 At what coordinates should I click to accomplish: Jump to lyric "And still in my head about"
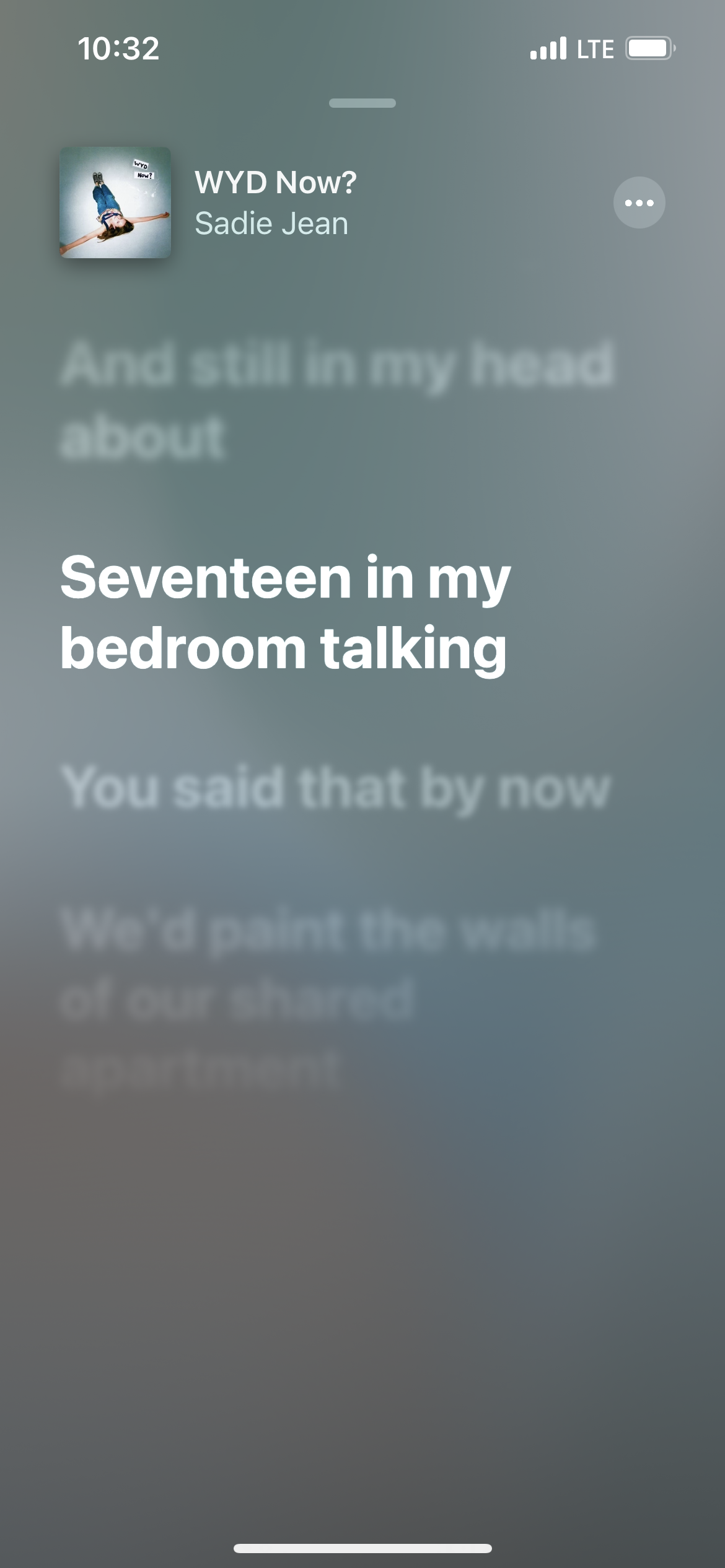click(338, 399)
